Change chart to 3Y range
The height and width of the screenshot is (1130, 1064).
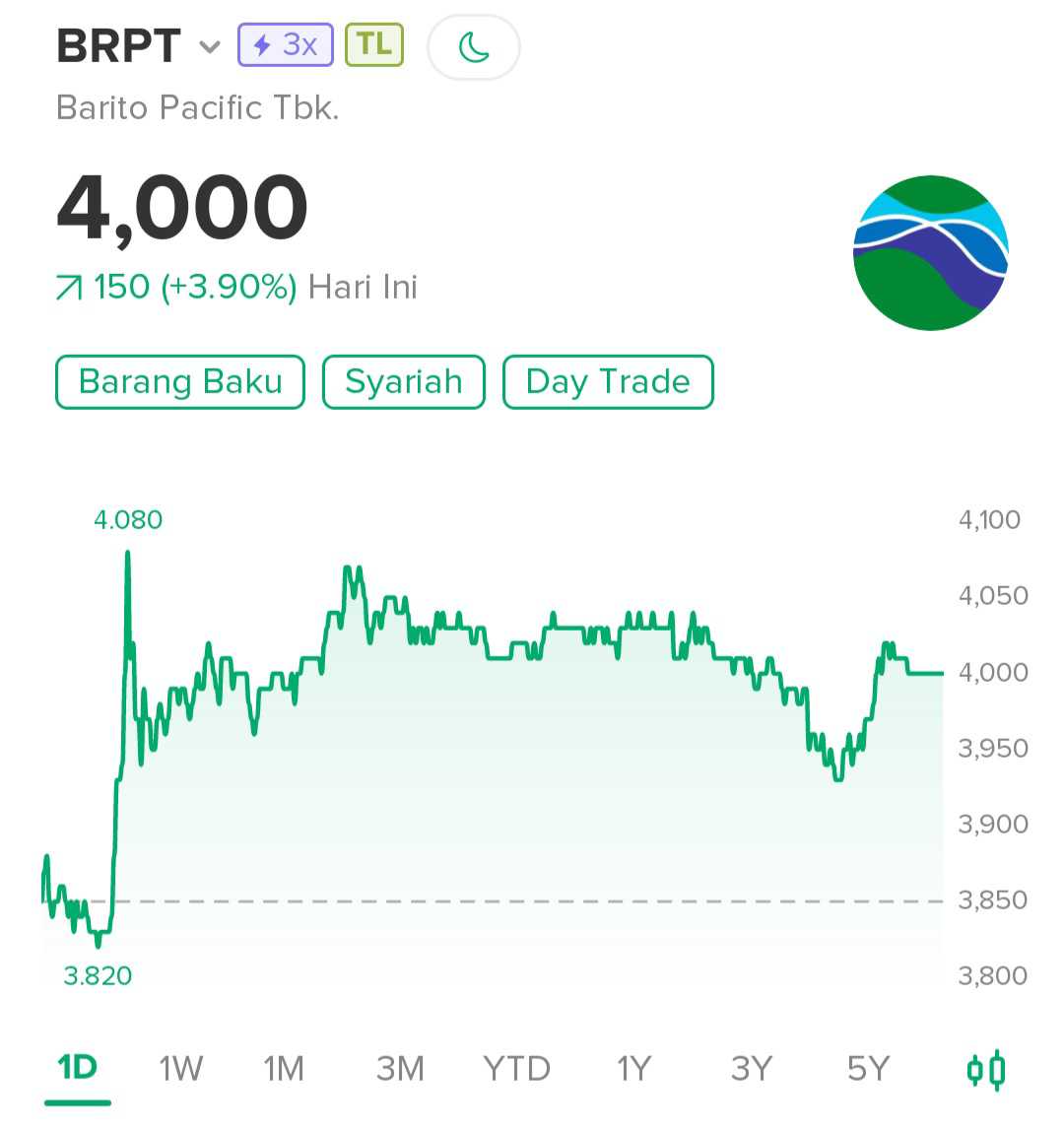point(752,1068)
